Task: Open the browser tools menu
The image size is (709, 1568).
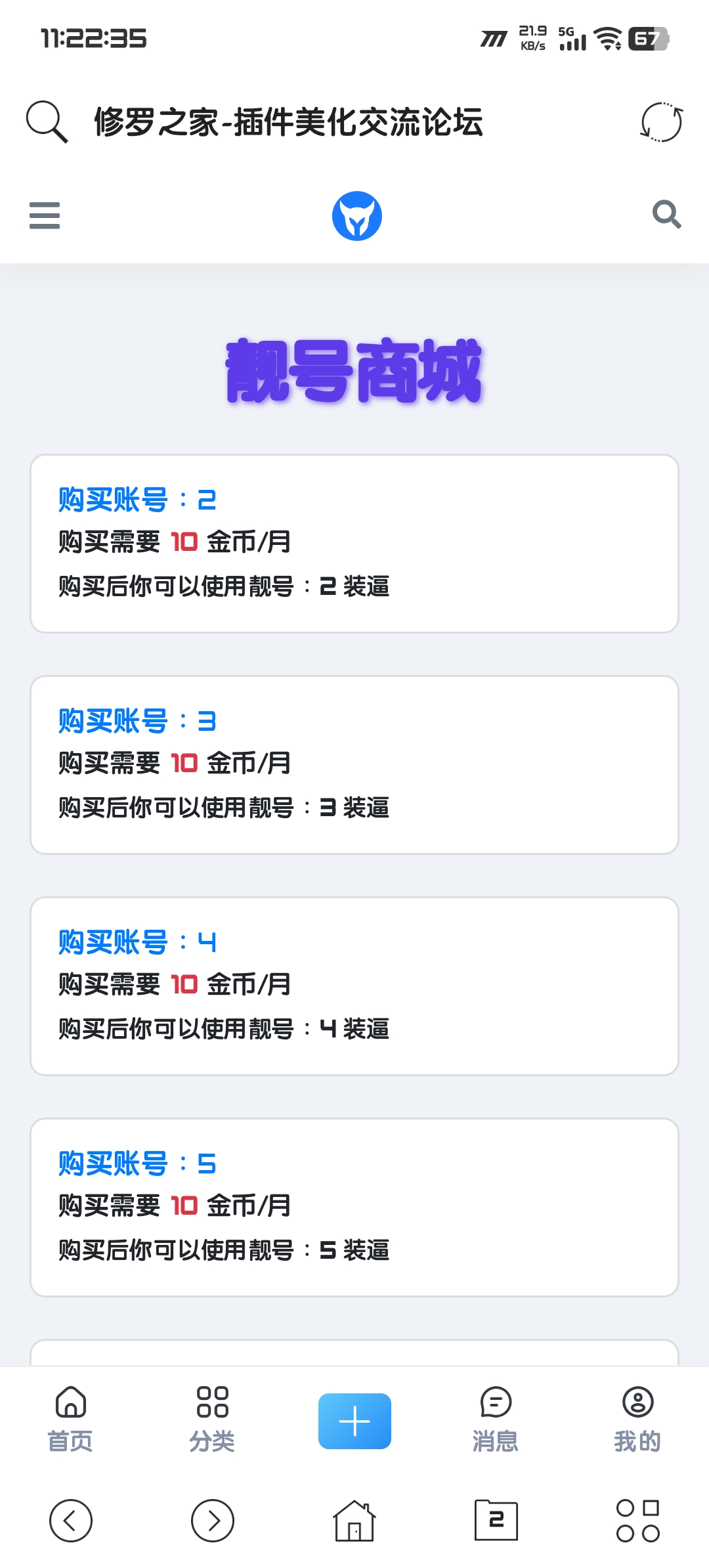Action: [638, 1521]
